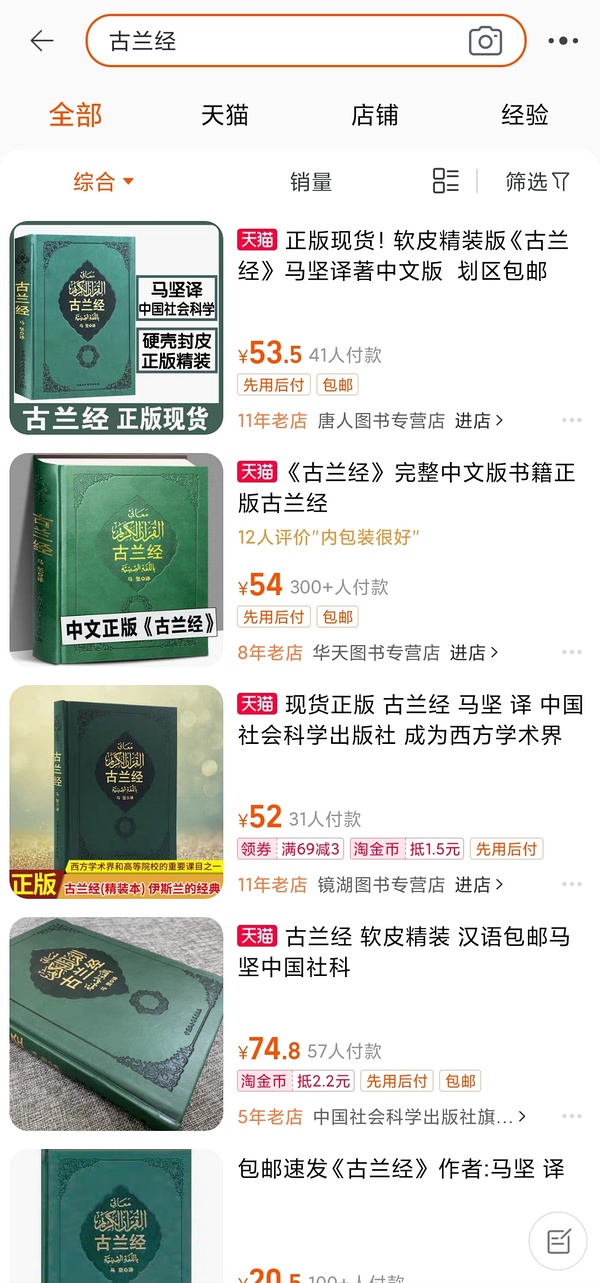
Task: Switch to the 经验 tab
Action: pyautogui.click(x=525, y=115)
